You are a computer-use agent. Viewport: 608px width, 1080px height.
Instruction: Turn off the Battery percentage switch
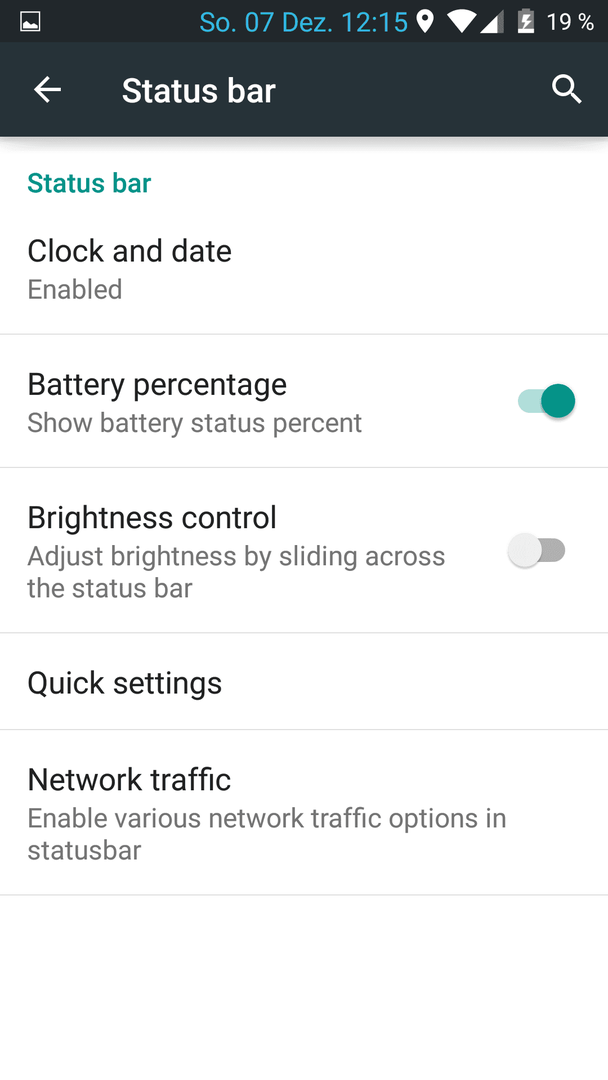point(546,401)
